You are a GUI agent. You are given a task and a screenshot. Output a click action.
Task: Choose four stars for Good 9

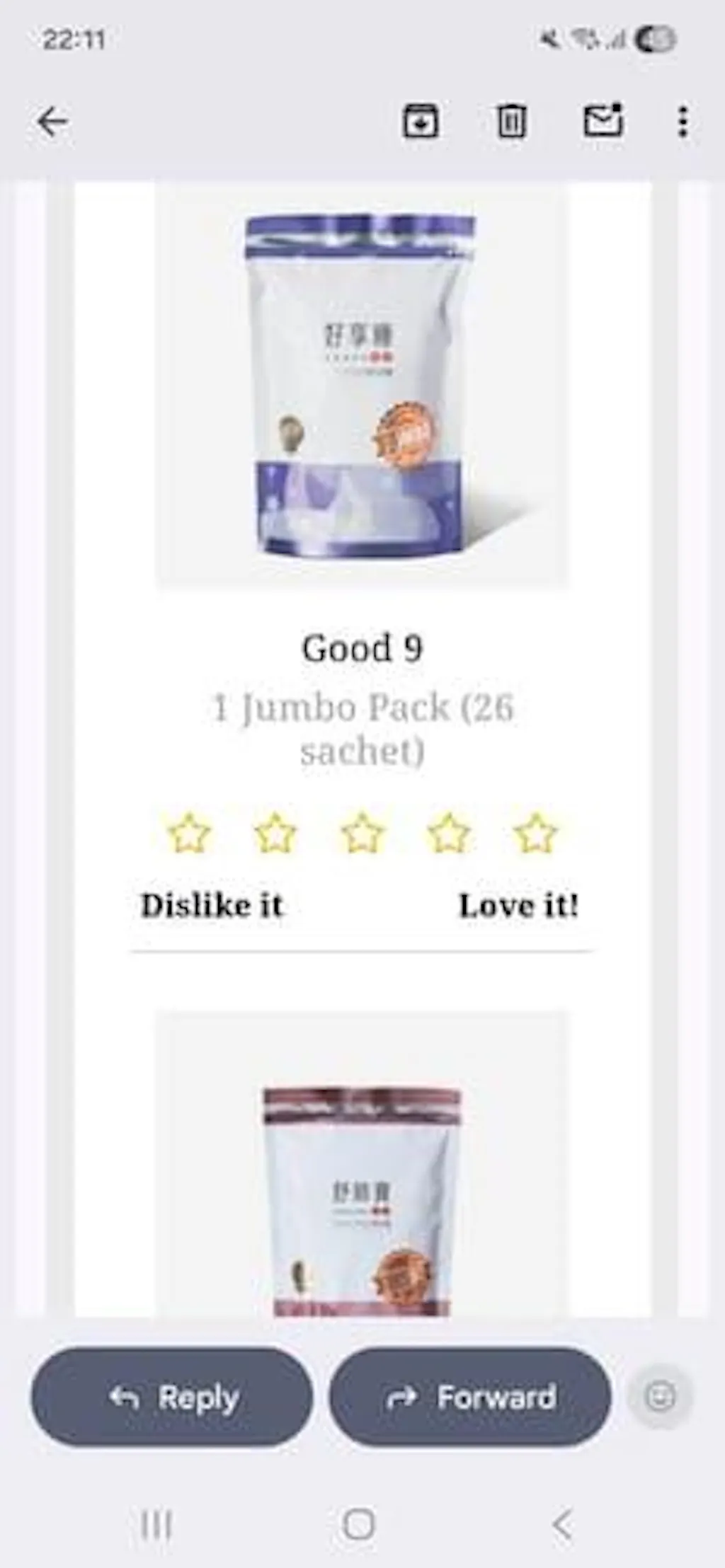(x=448, y=834)
